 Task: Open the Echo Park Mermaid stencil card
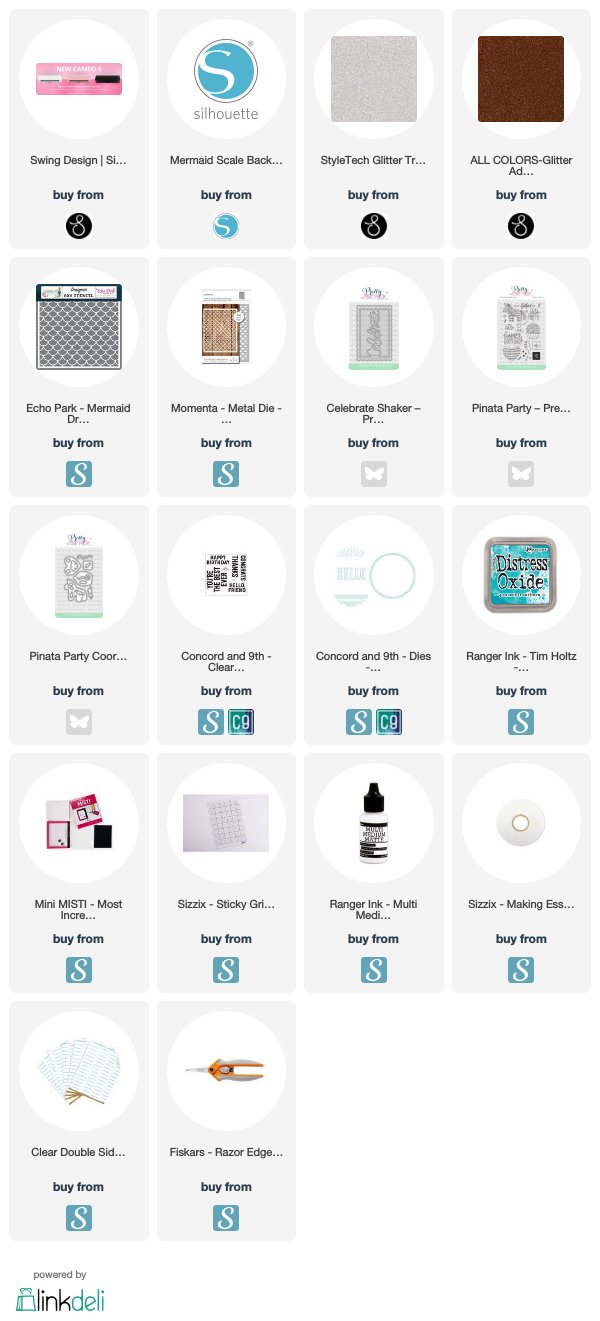(x=79, y=377)
